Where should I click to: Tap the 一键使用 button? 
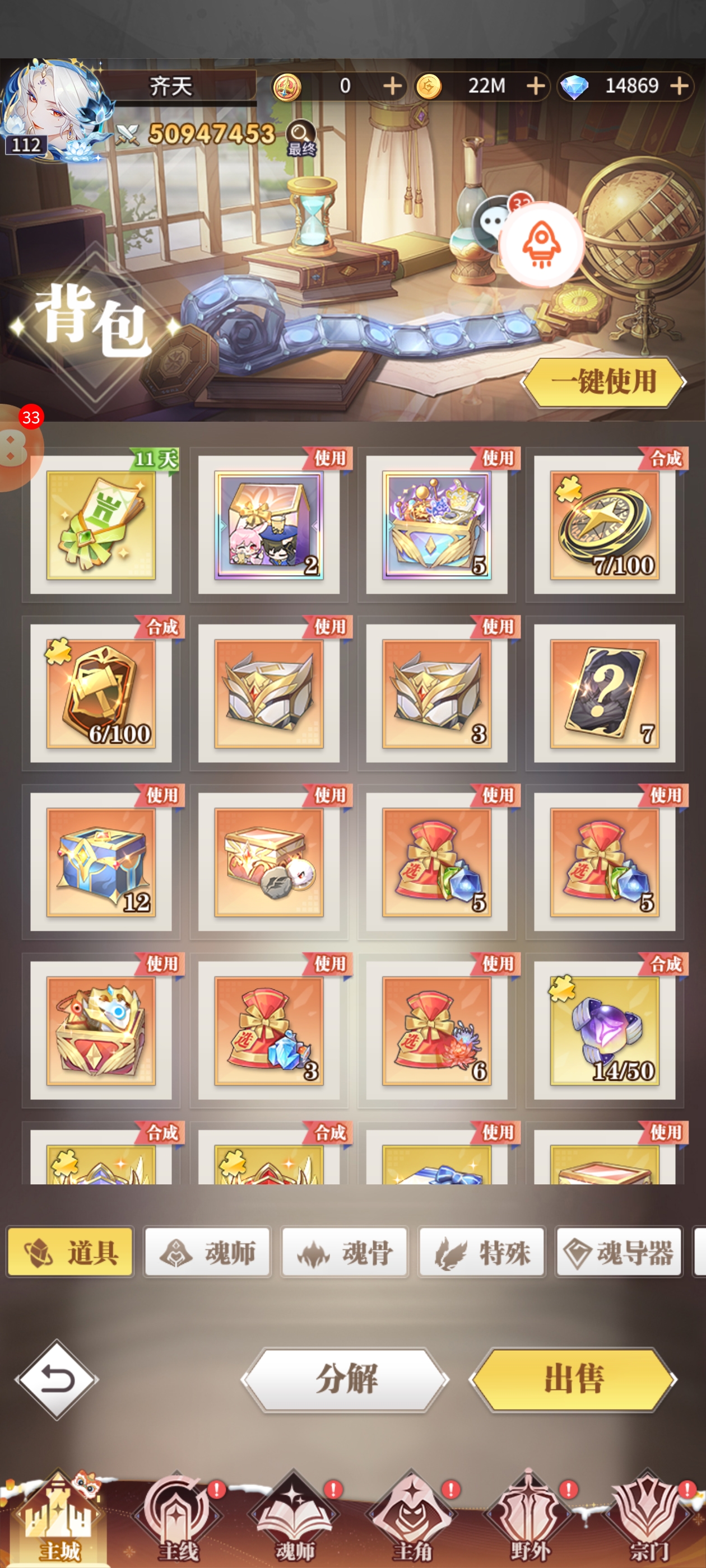603,382
